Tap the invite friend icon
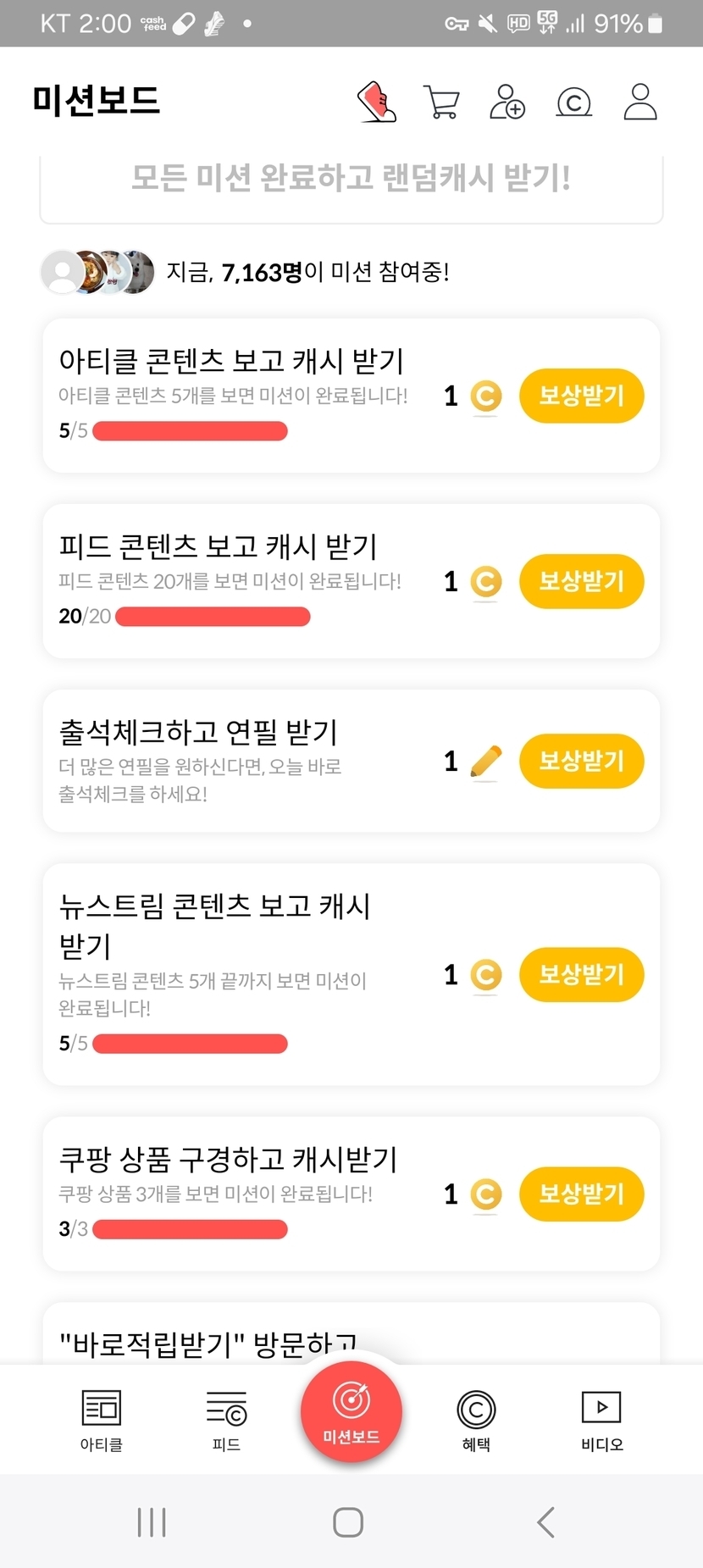The image size is (703, 1568). tap(507, 103)
